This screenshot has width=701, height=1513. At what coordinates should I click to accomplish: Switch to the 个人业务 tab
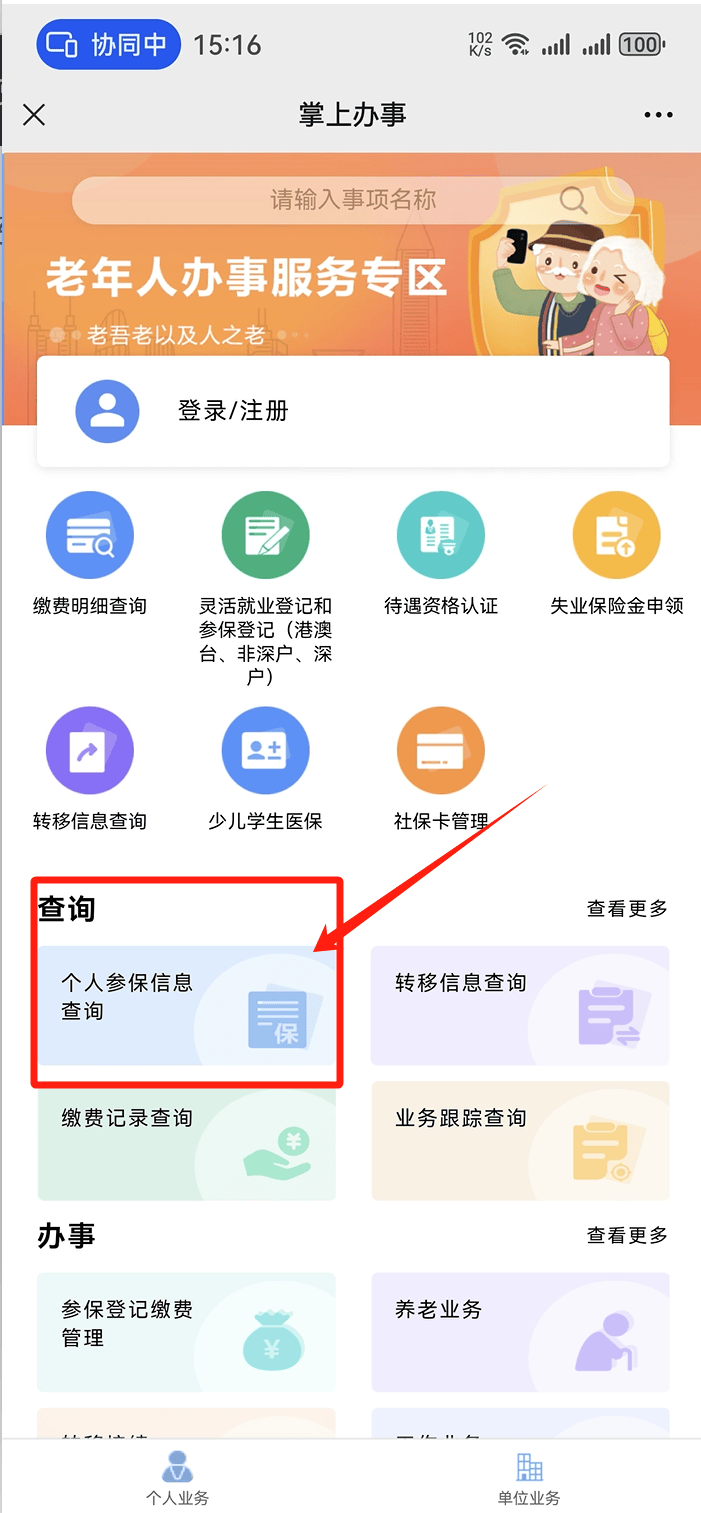pyautogui.click(x=177, y=1478)
